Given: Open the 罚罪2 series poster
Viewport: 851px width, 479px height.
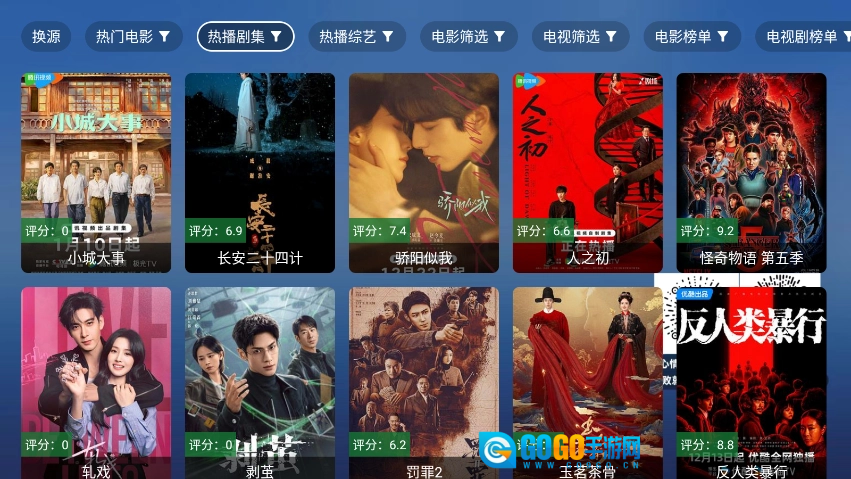Looking at the screenshot, I should 424,382.
